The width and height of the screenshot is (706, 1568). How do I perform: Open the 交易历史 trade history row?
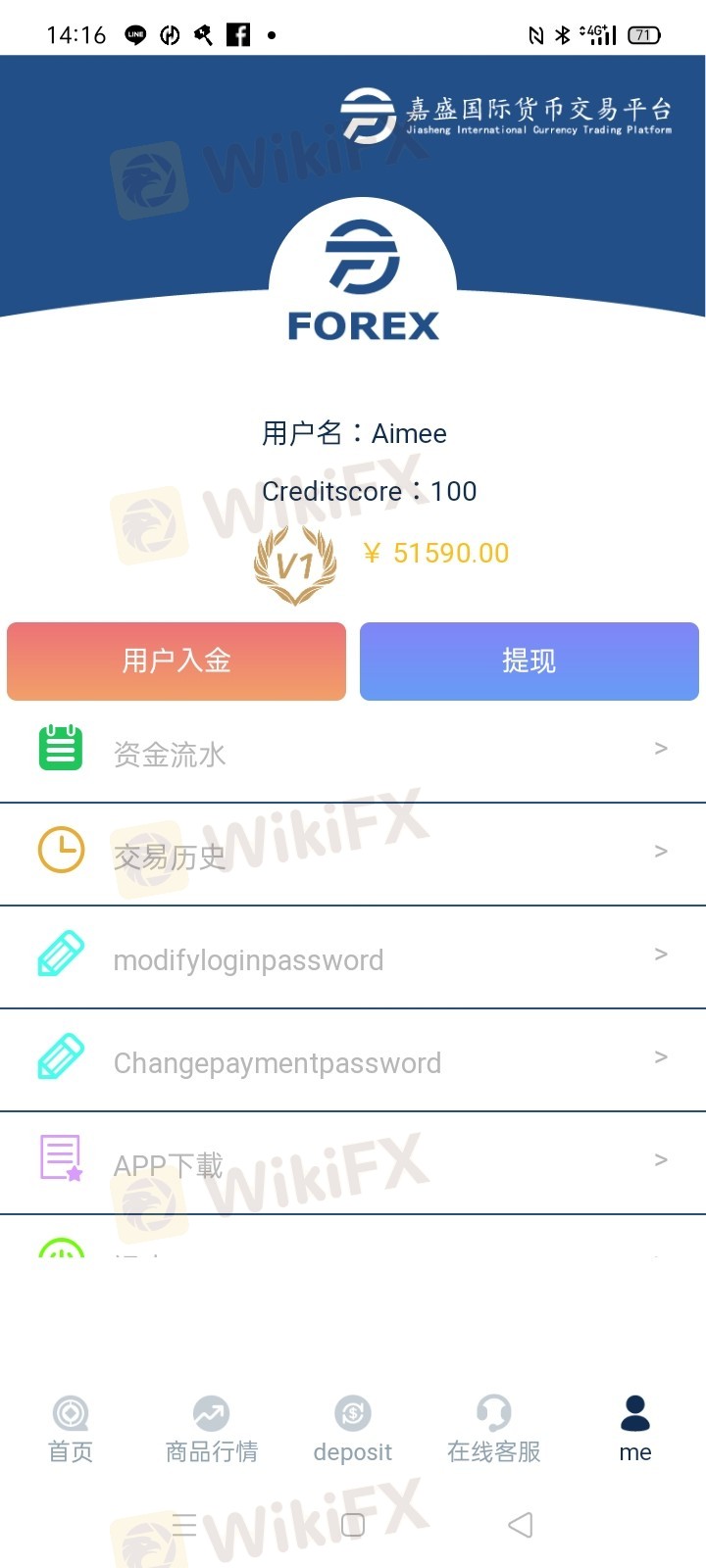click(353, 855)
